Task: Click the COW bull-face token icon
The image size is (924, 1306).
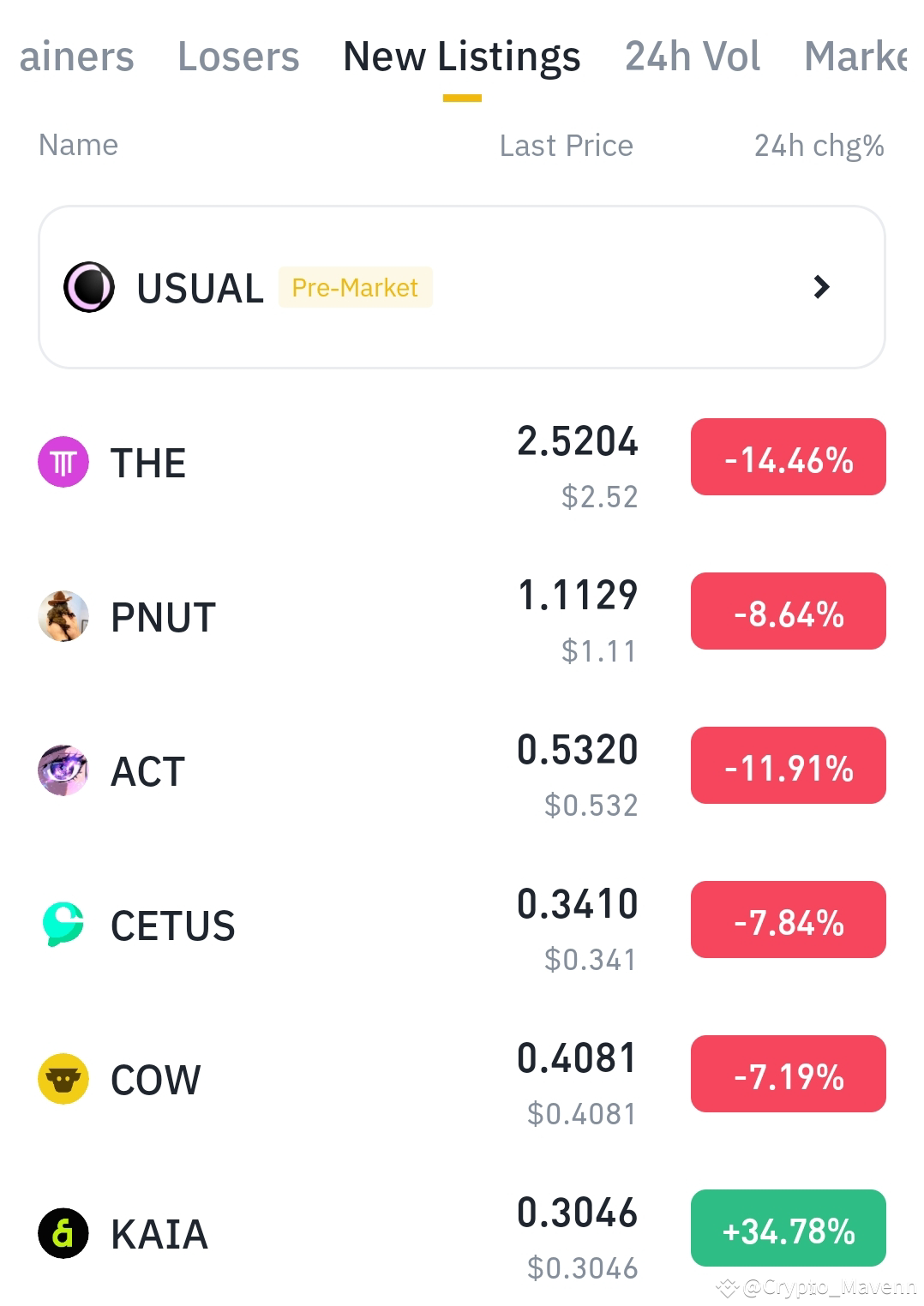Action: tap(63, 1078)
